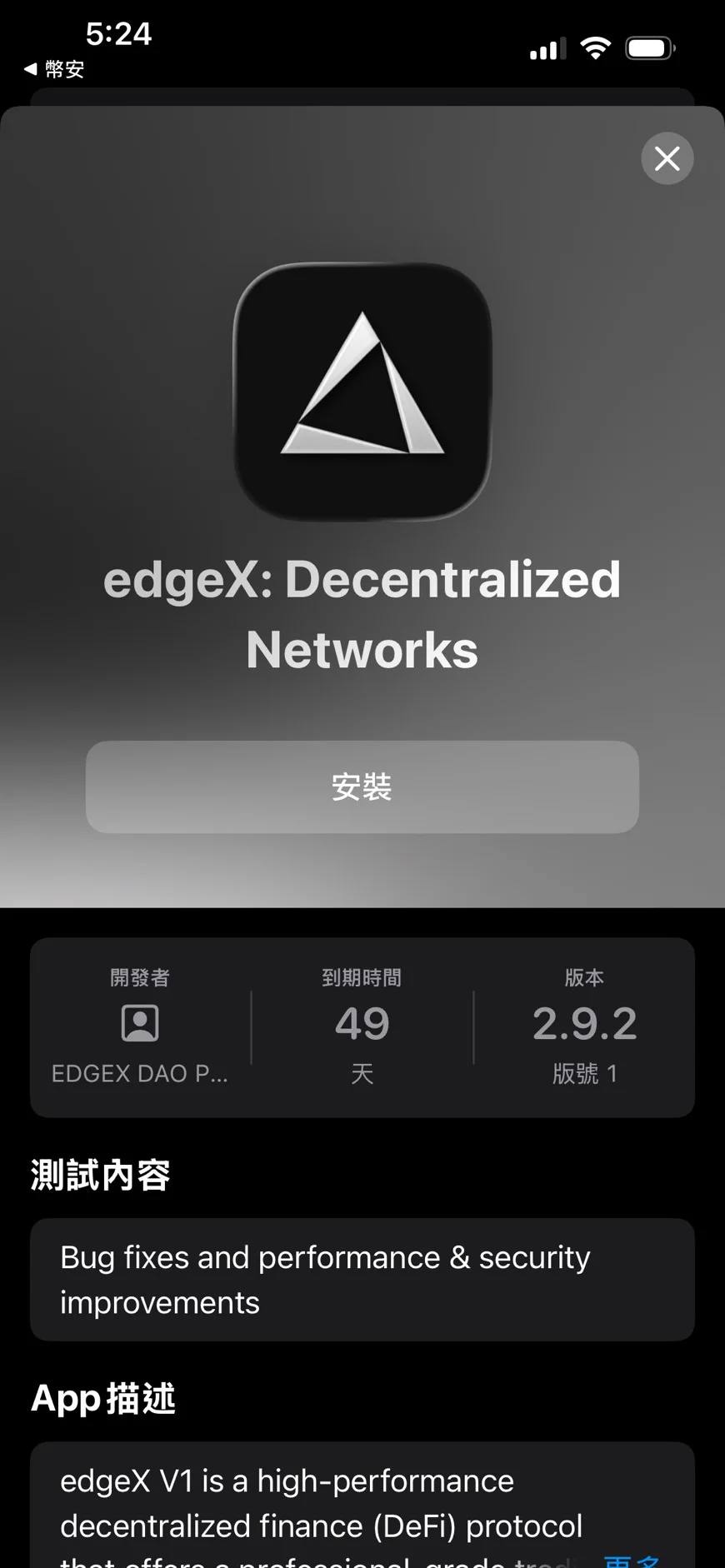Tap version 2.9.2 in the info bar
The image size is (725, 1568).
point(585,1023)
